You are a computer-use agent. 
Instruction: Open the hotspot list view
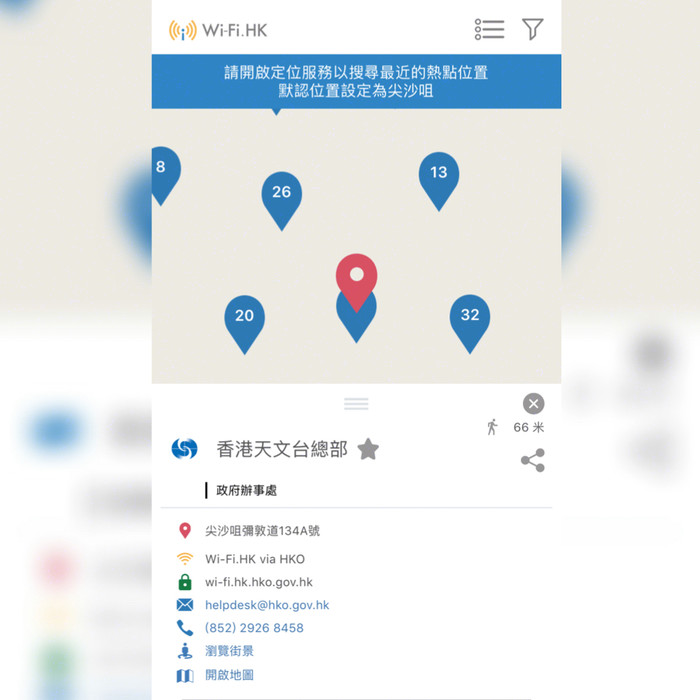[x=489, y=29]
